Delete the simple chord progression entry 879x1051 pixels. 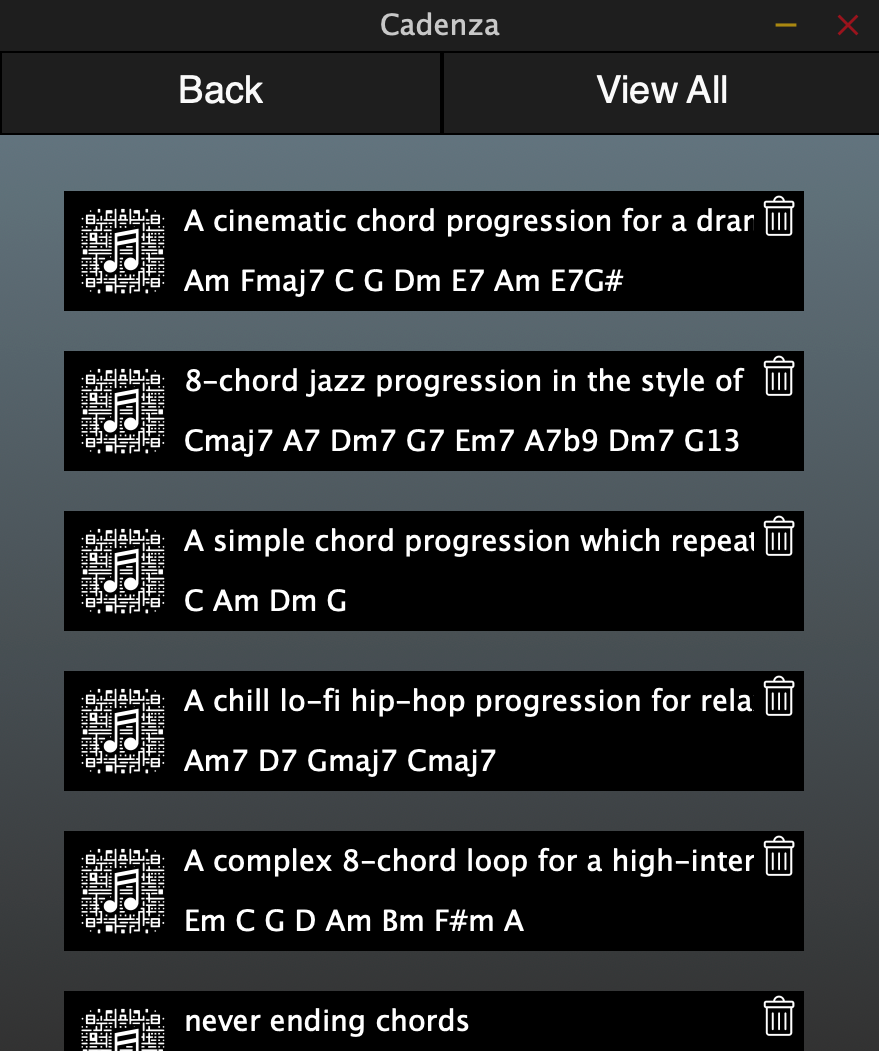tap(778, 537)
